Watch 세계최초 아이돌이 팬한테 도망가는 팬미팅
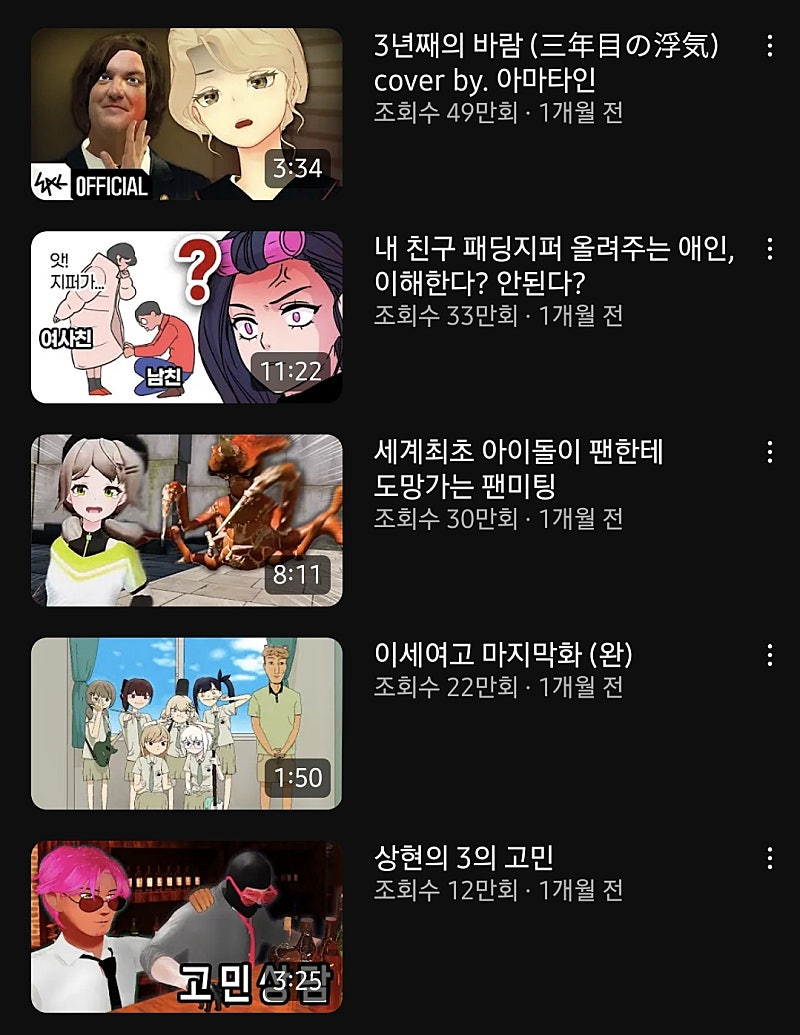 tap(186, 520)
